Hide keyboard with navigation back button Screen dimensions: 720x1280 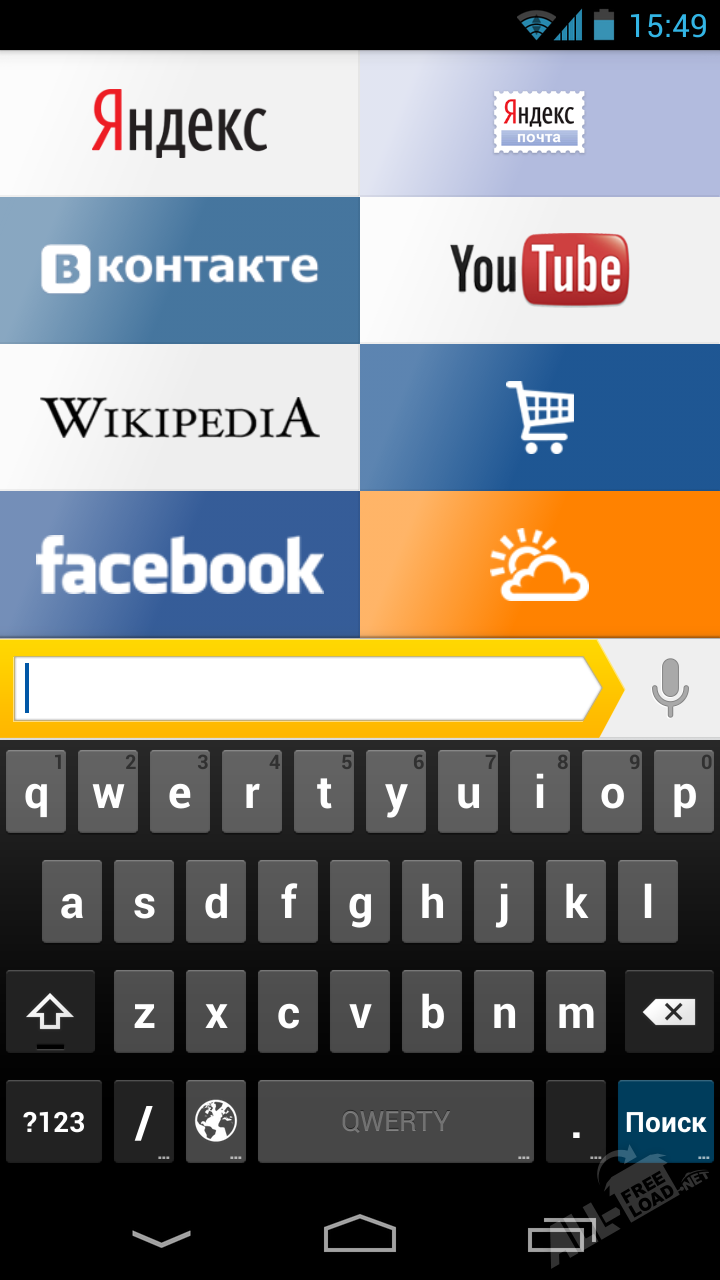(161, 1239)
